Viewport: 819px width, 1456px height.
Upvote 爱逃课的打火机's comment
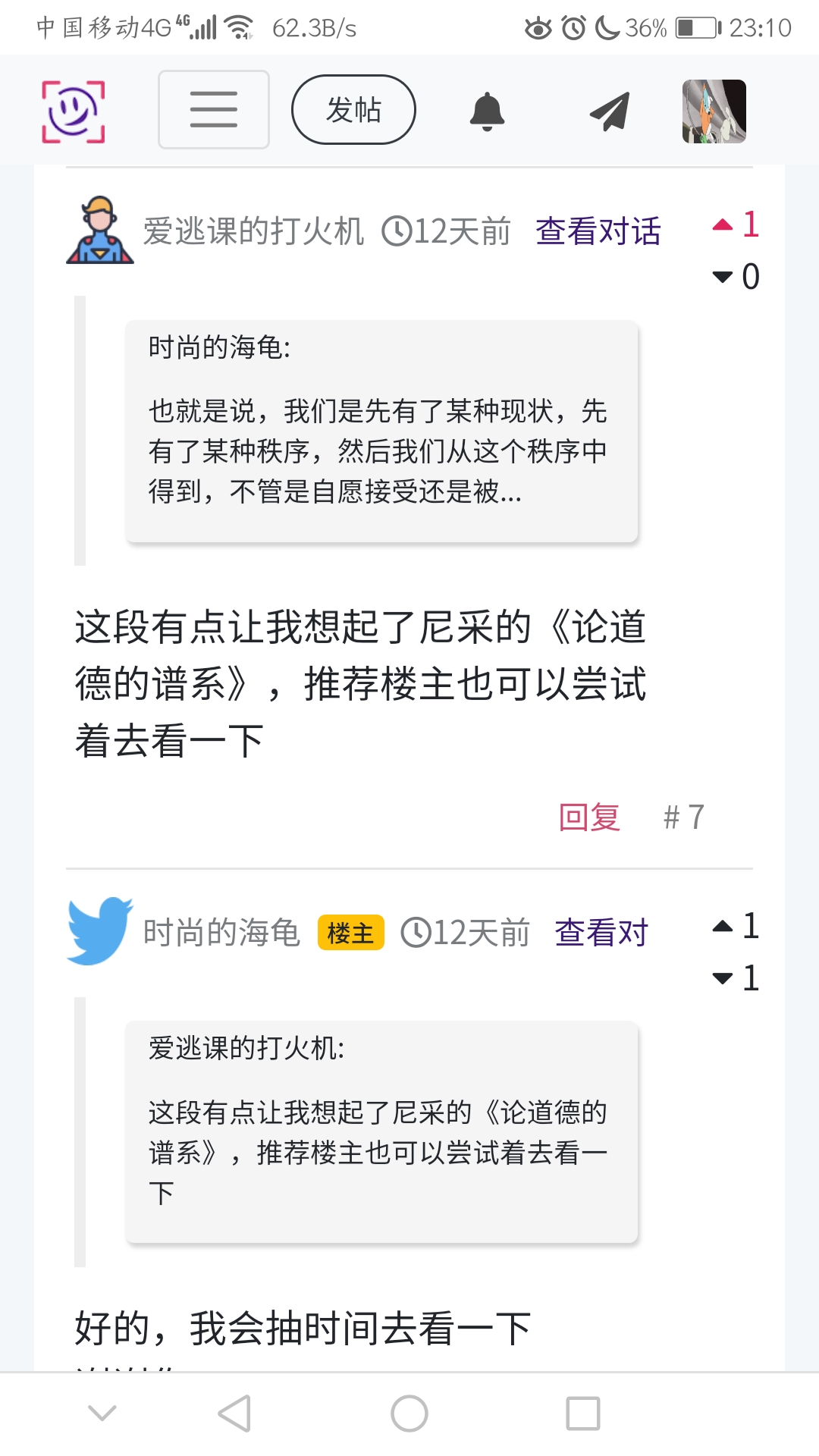click(723, 224)
